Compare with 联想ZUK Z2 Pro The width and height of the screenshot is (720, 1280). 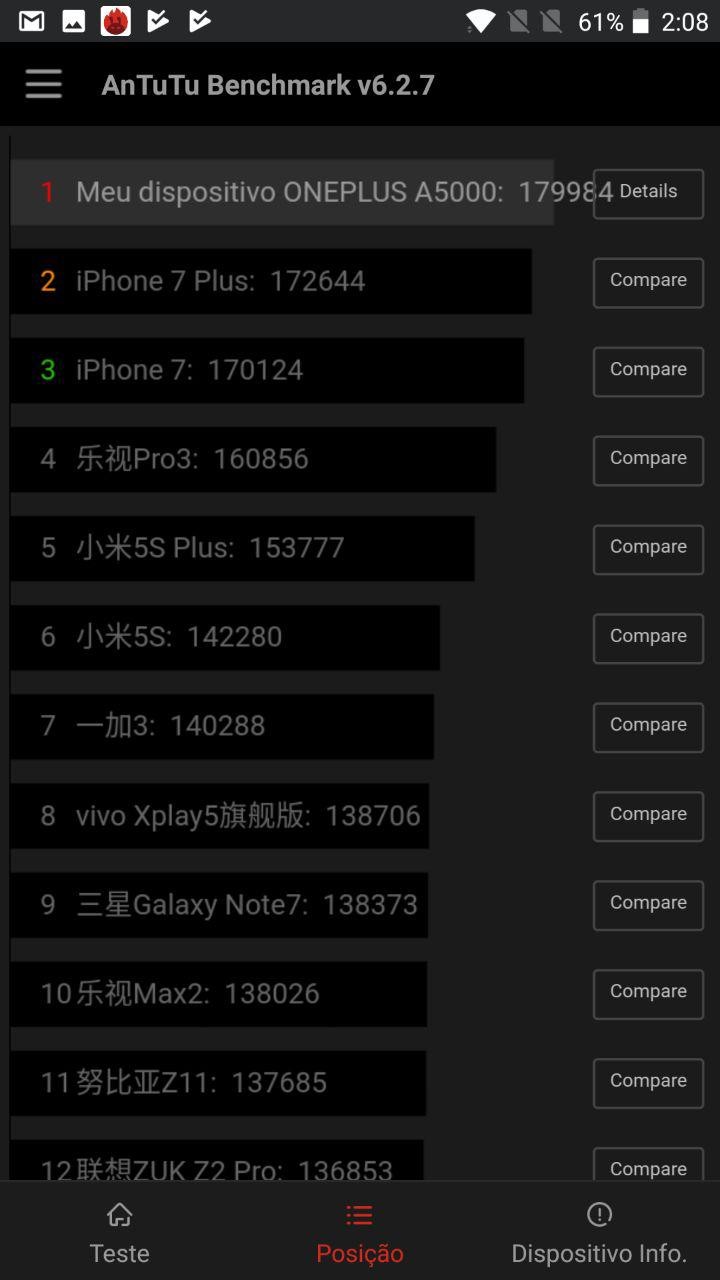pos(648,1166)
